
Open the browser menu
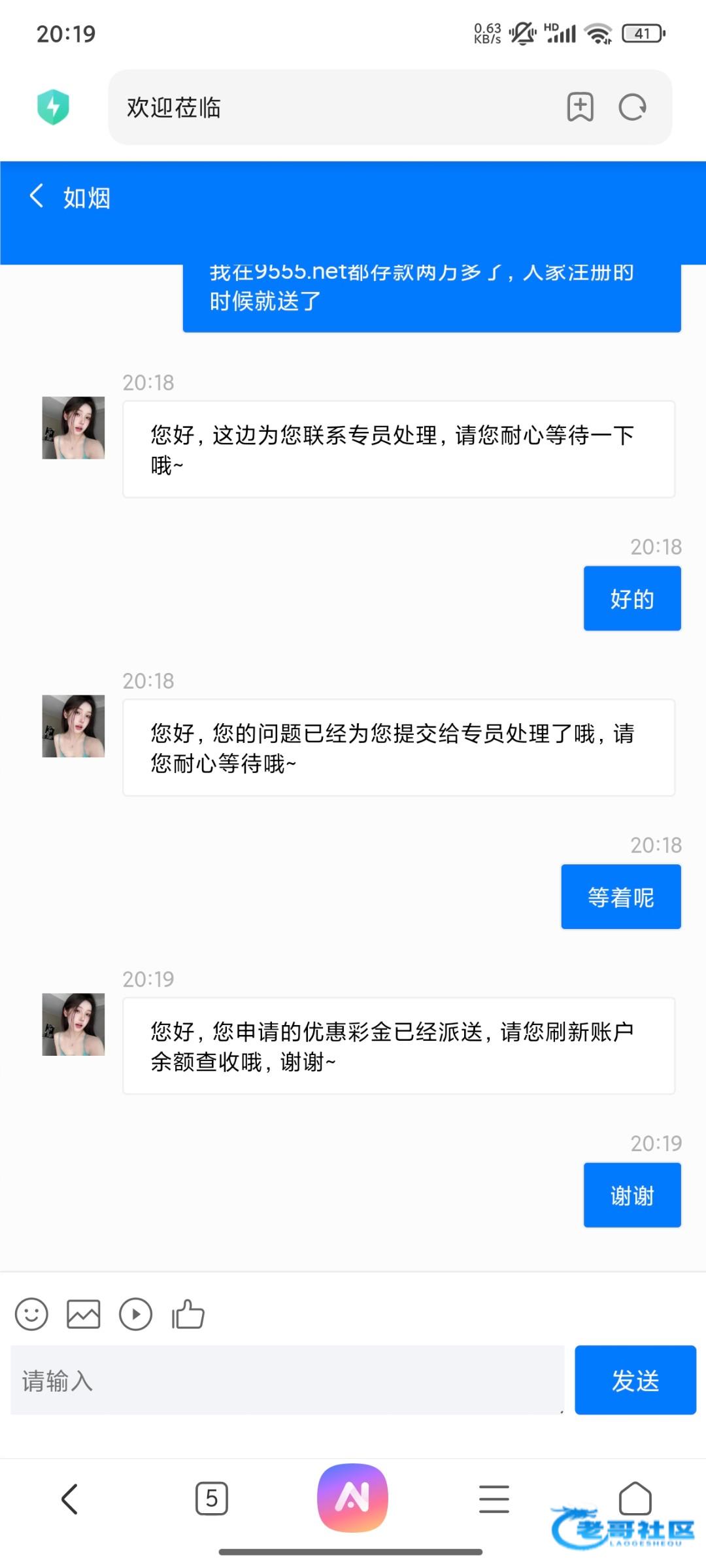click(494, 1499)
